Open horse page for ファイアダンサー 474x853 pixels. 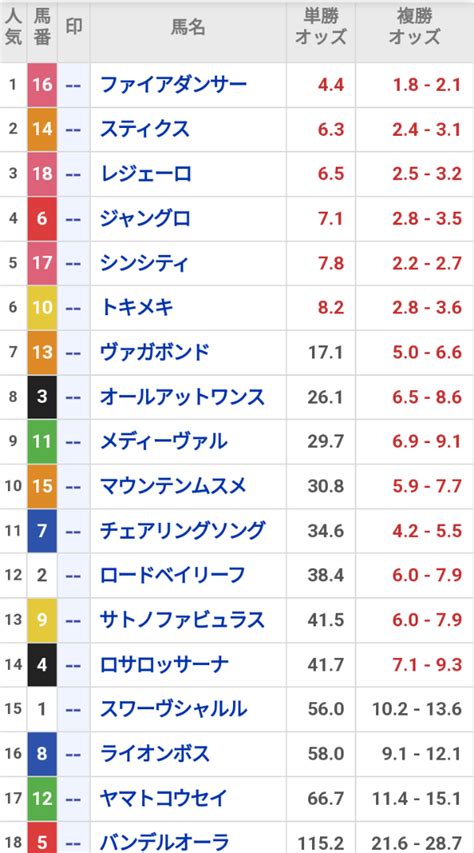click(174, 84)
